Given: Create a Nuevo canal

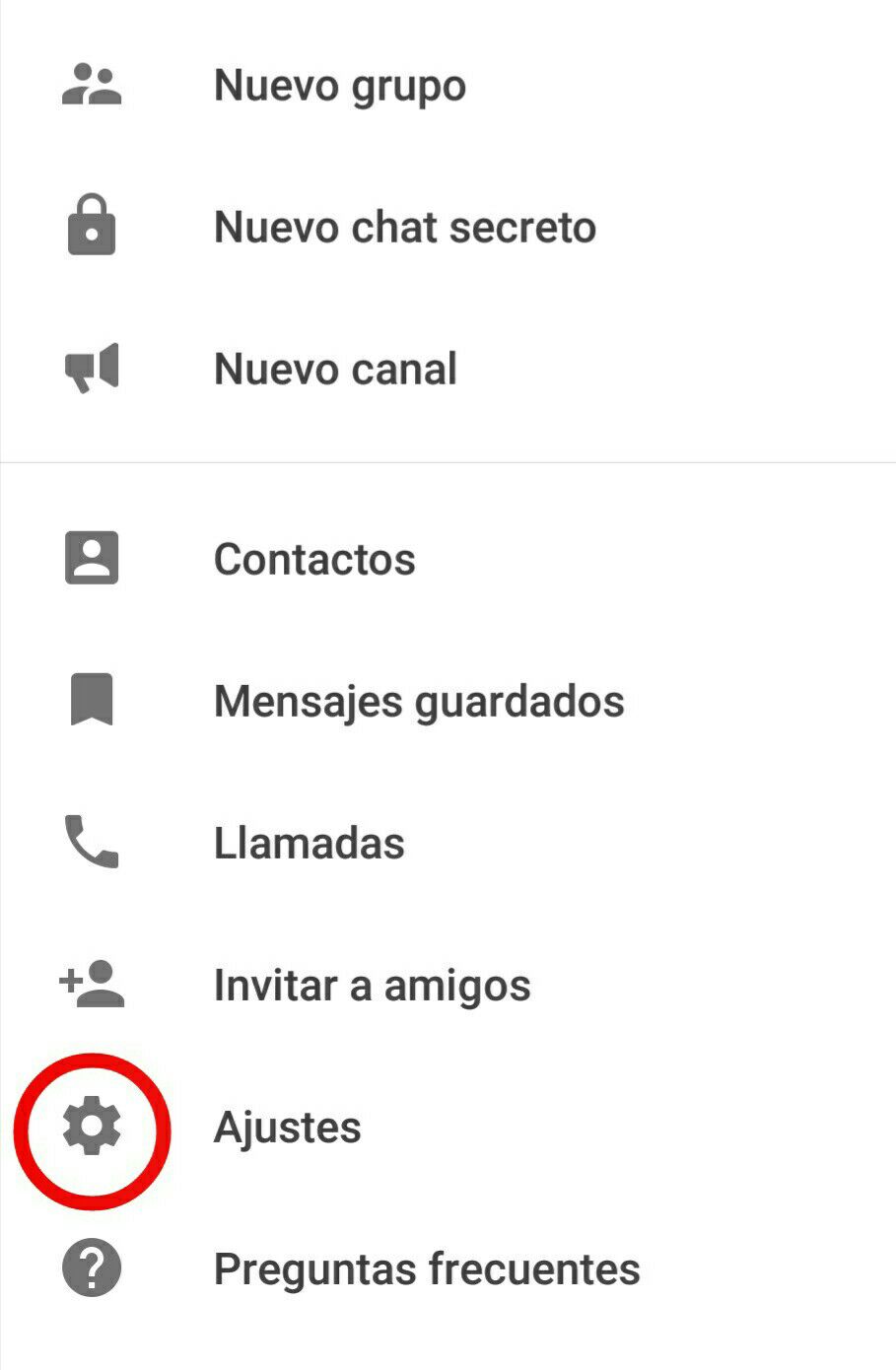Looking at the screenshot, I should click(x=335, y=370).
